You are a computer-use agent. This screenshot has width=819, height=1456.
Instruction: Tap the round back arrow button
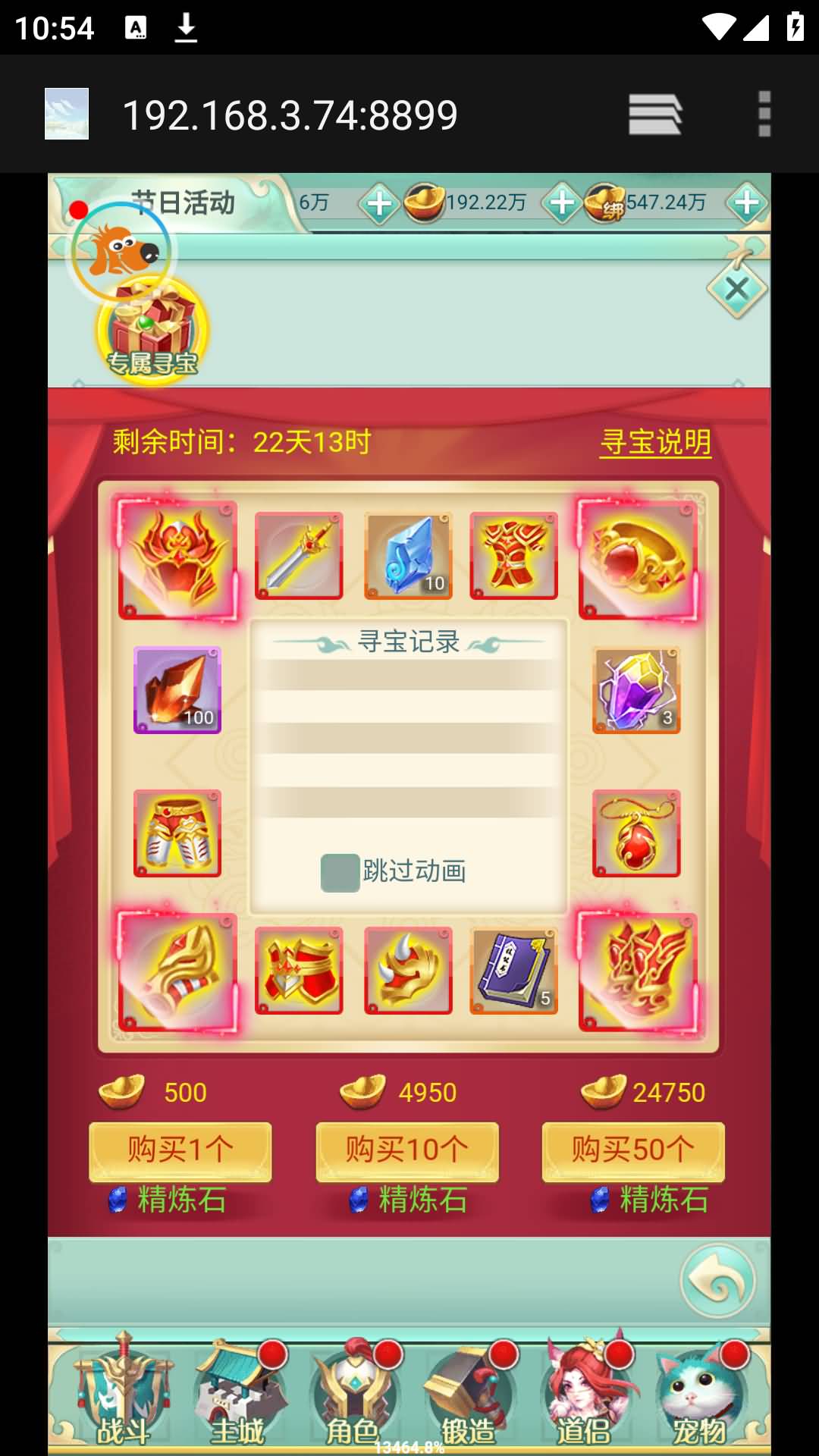coord(717,1282)
